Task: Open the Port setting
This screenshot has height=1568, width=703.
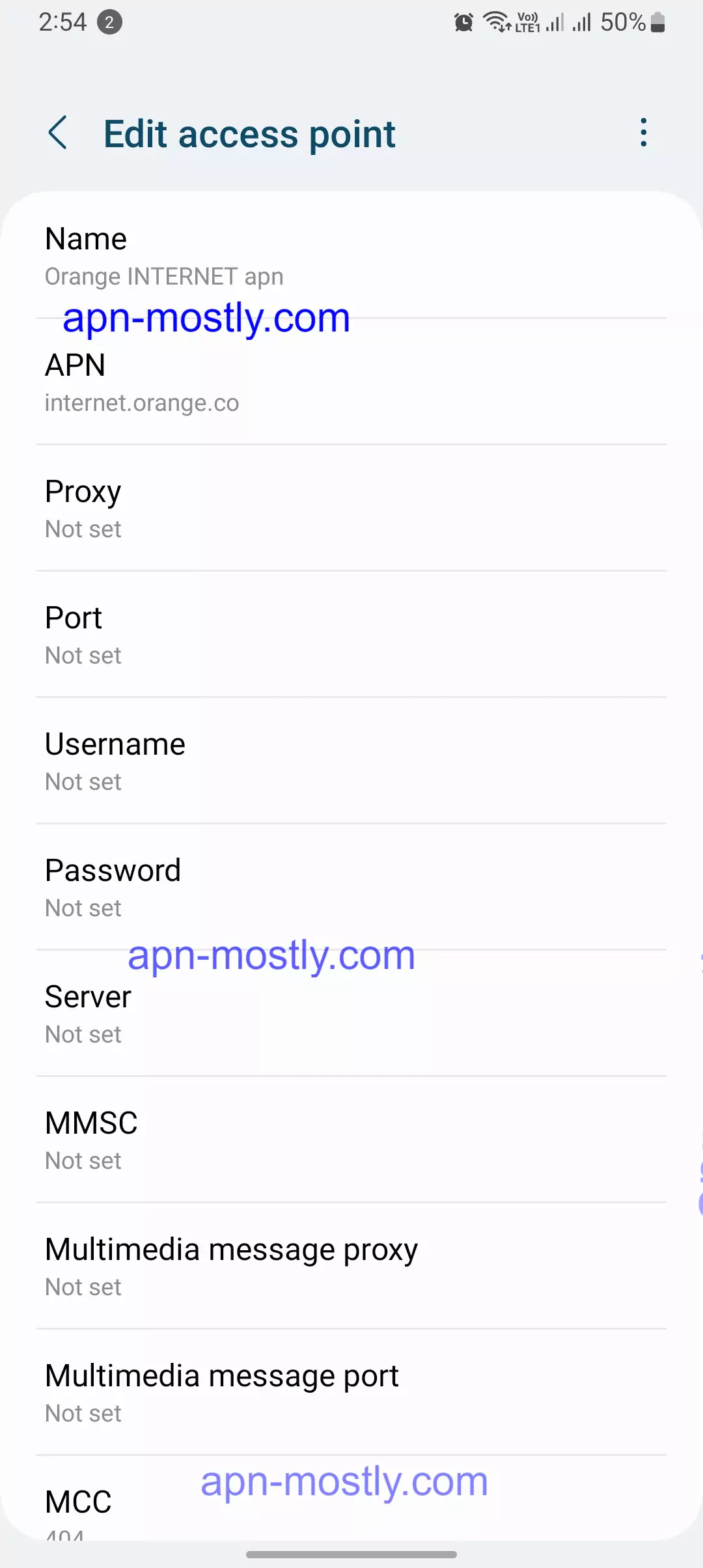Action: pyautogui.click(x=351, y=636)
